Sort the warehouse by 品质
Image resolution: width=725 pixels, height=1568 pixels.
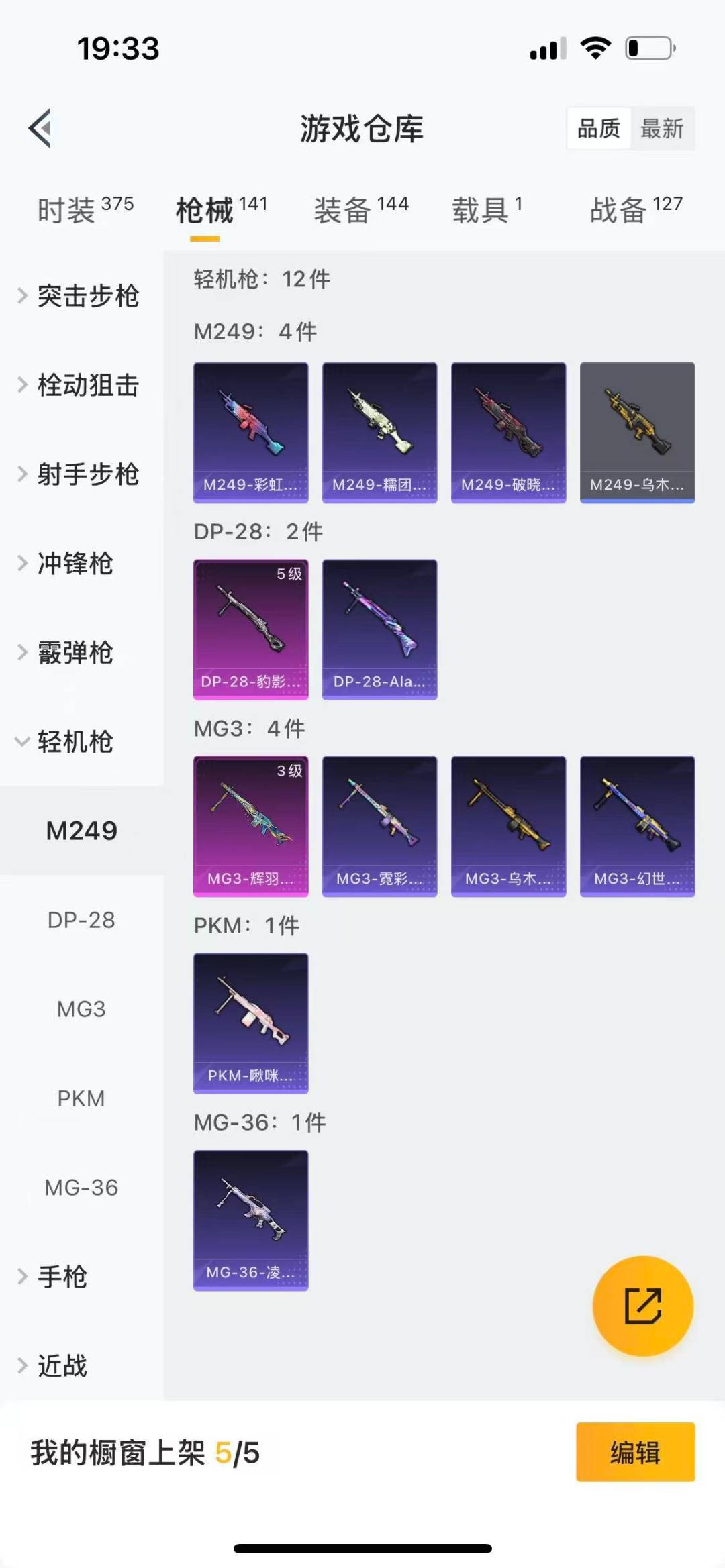click(599, 128)
